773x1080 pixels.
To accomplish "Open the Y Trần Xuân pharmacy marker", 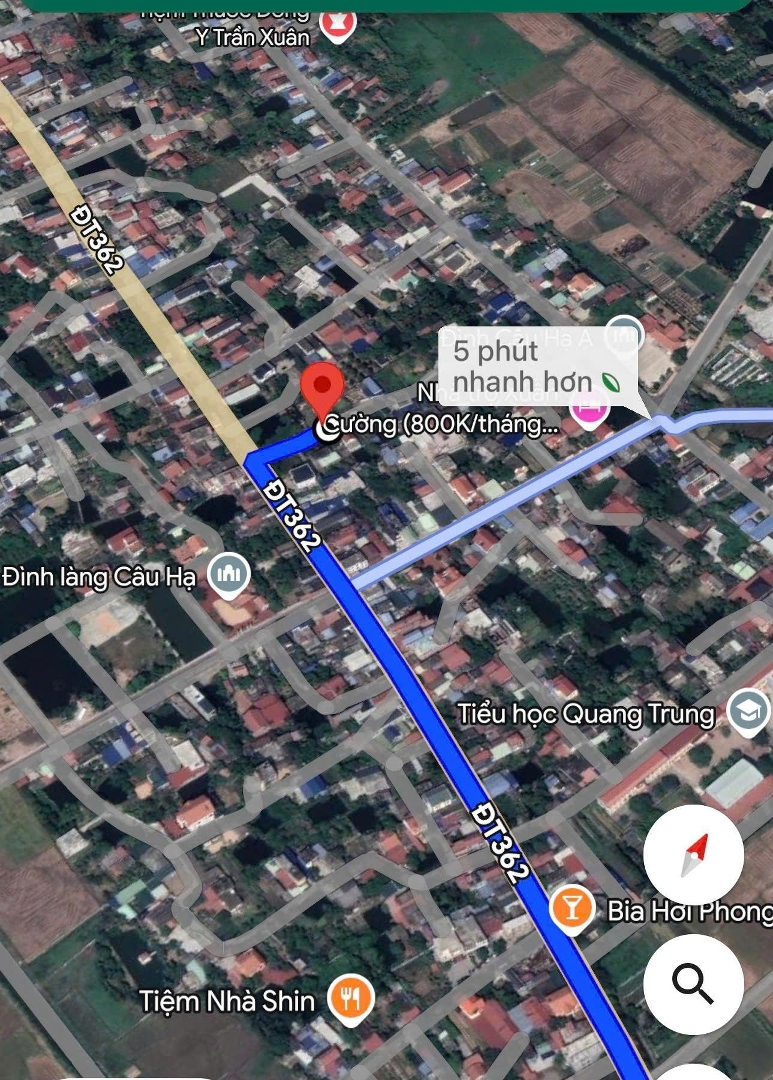I will 337,23.
